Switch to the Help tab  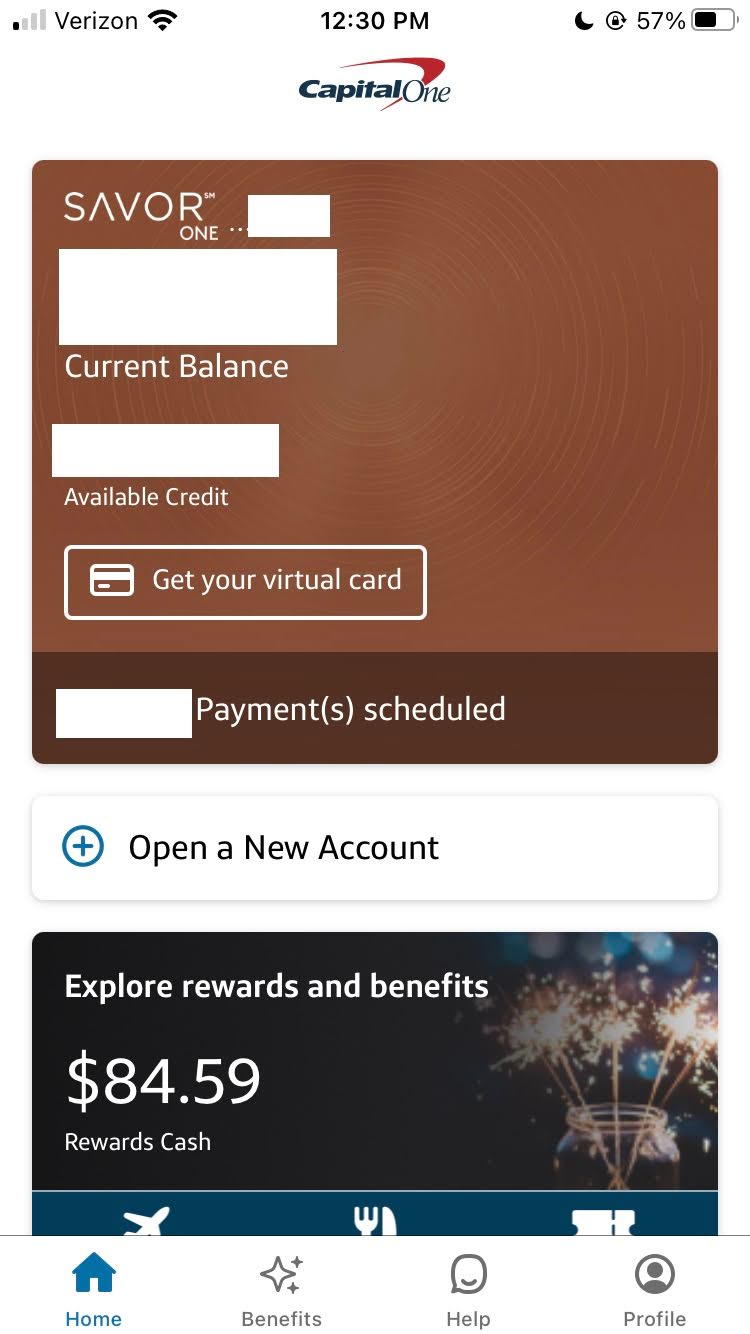(x=468, y=1290)
